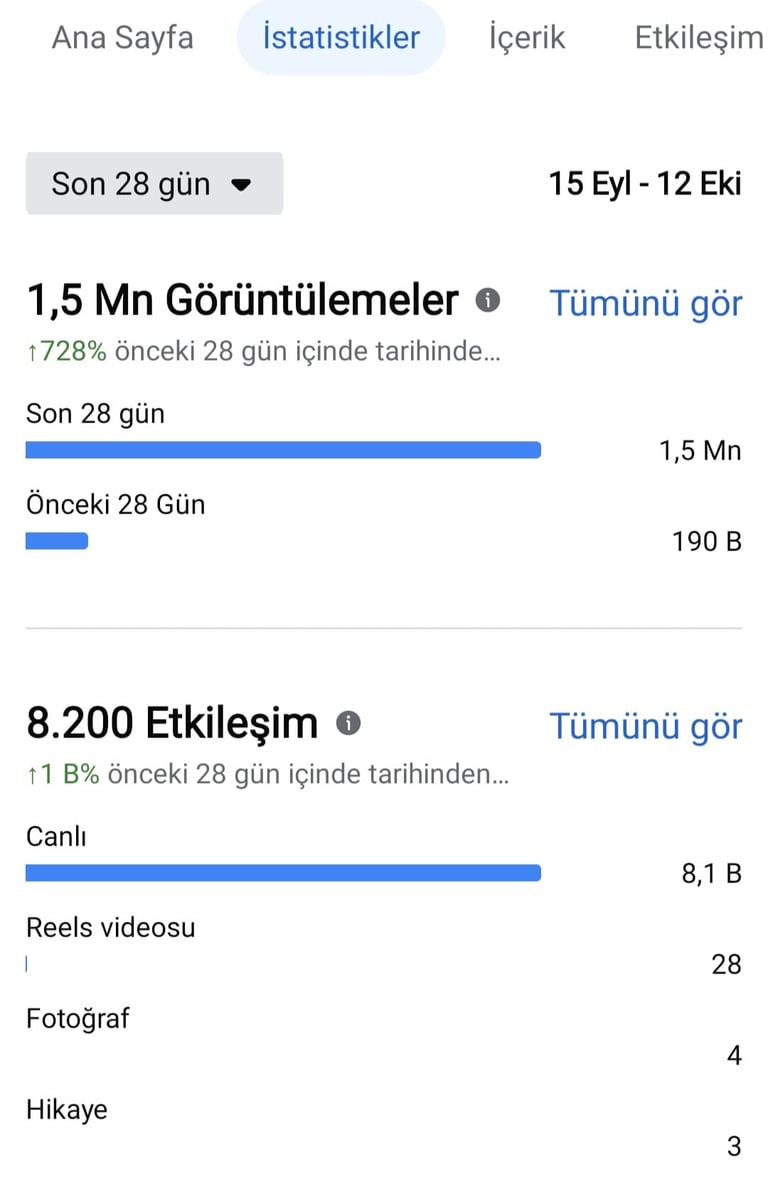Viewport: 768px width, 1191px height.
Task: Open Tümünü gör for Görüntülemeler
Action: pyautogui.click(x=646, y=303)
